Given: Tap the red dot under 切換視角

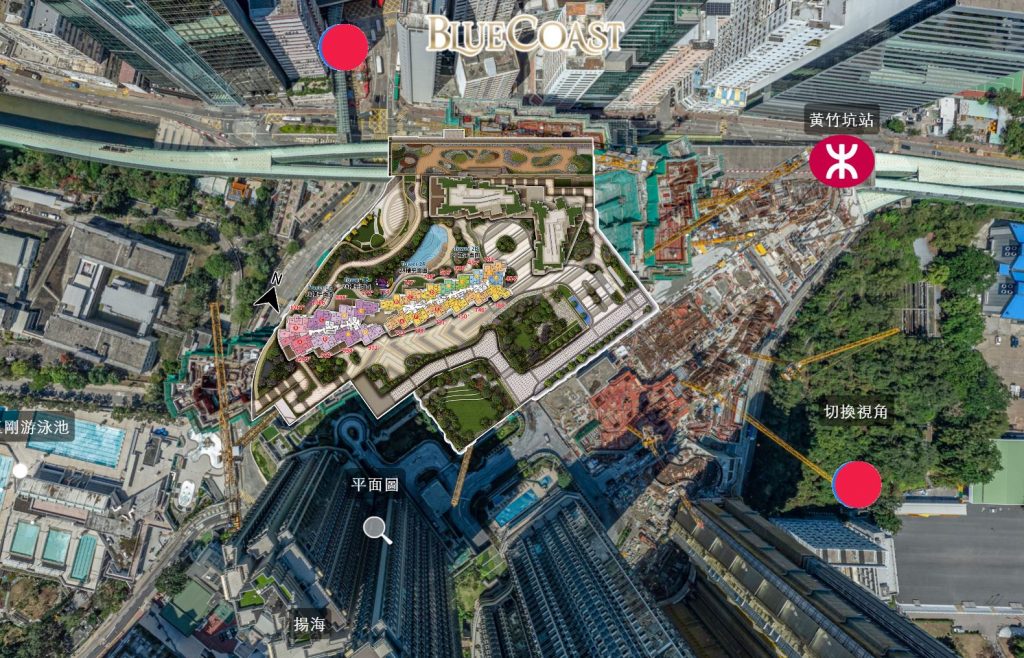Looking at the screenshot, I should pos(857,484).
